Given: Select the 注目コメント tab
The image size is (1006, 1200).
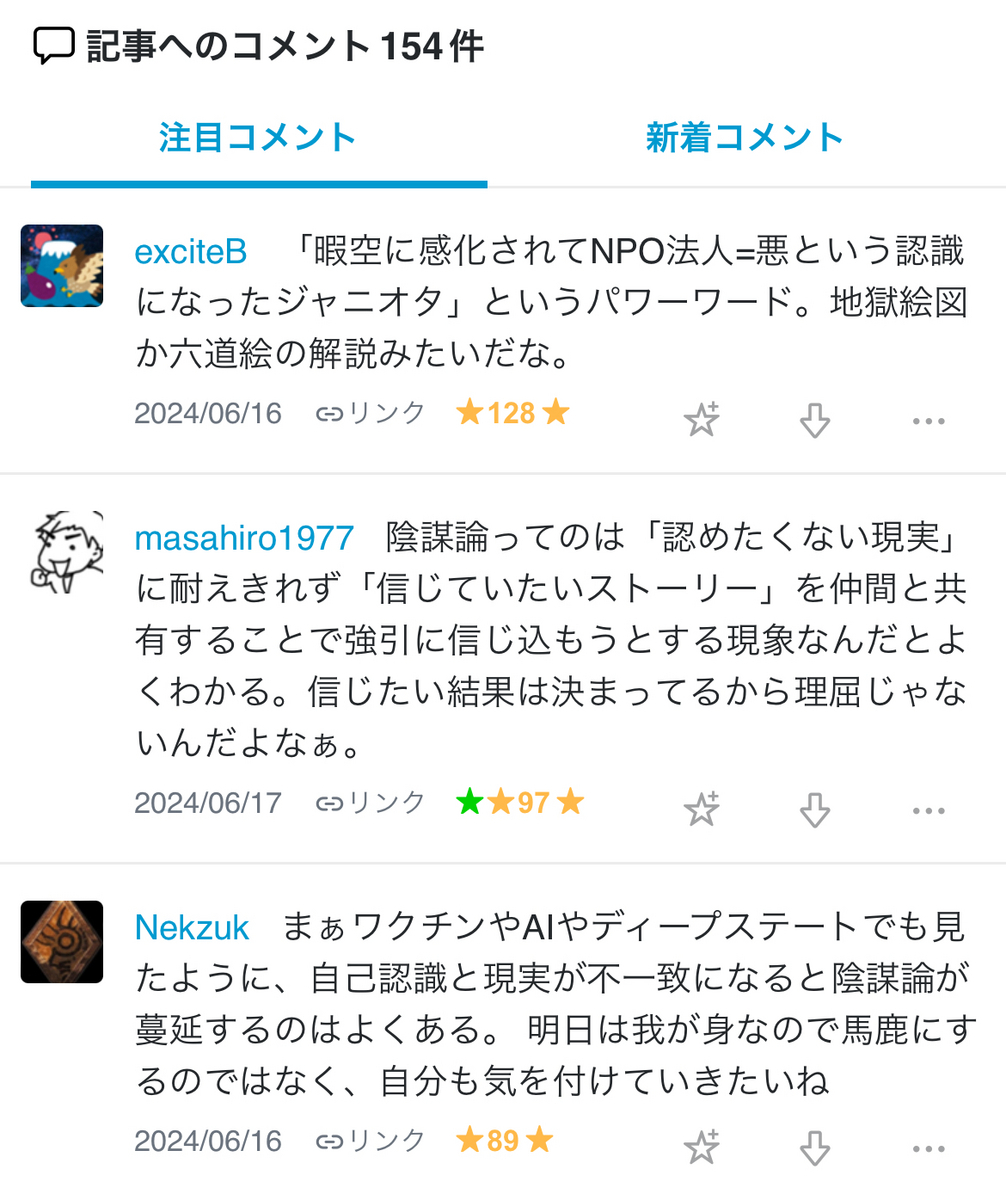Looking at the screenshot, I should click(258, 138).
